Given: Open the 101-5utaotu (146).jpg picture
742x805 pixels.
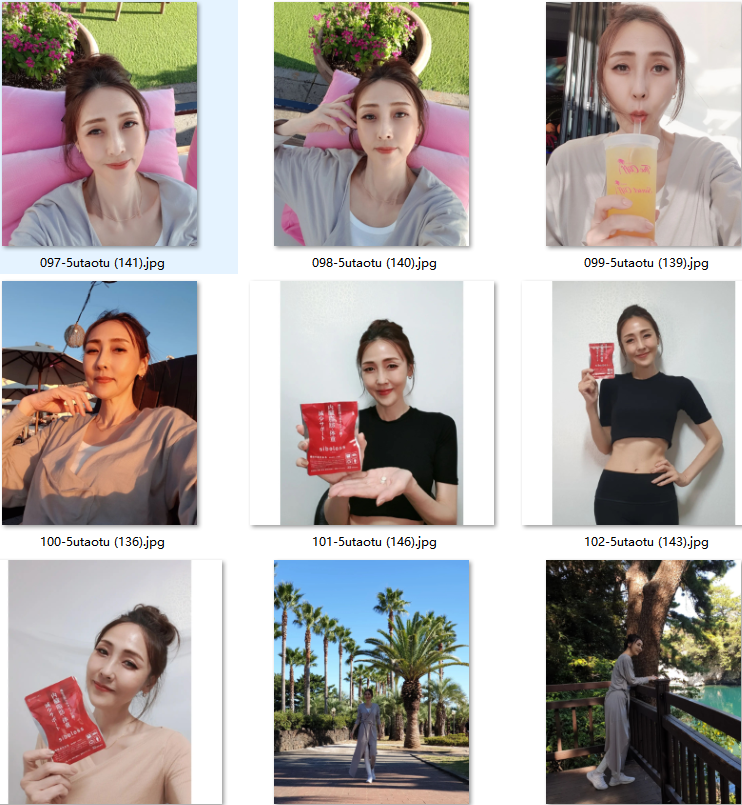Looking at the screenshot, I should tap(371, 403).
